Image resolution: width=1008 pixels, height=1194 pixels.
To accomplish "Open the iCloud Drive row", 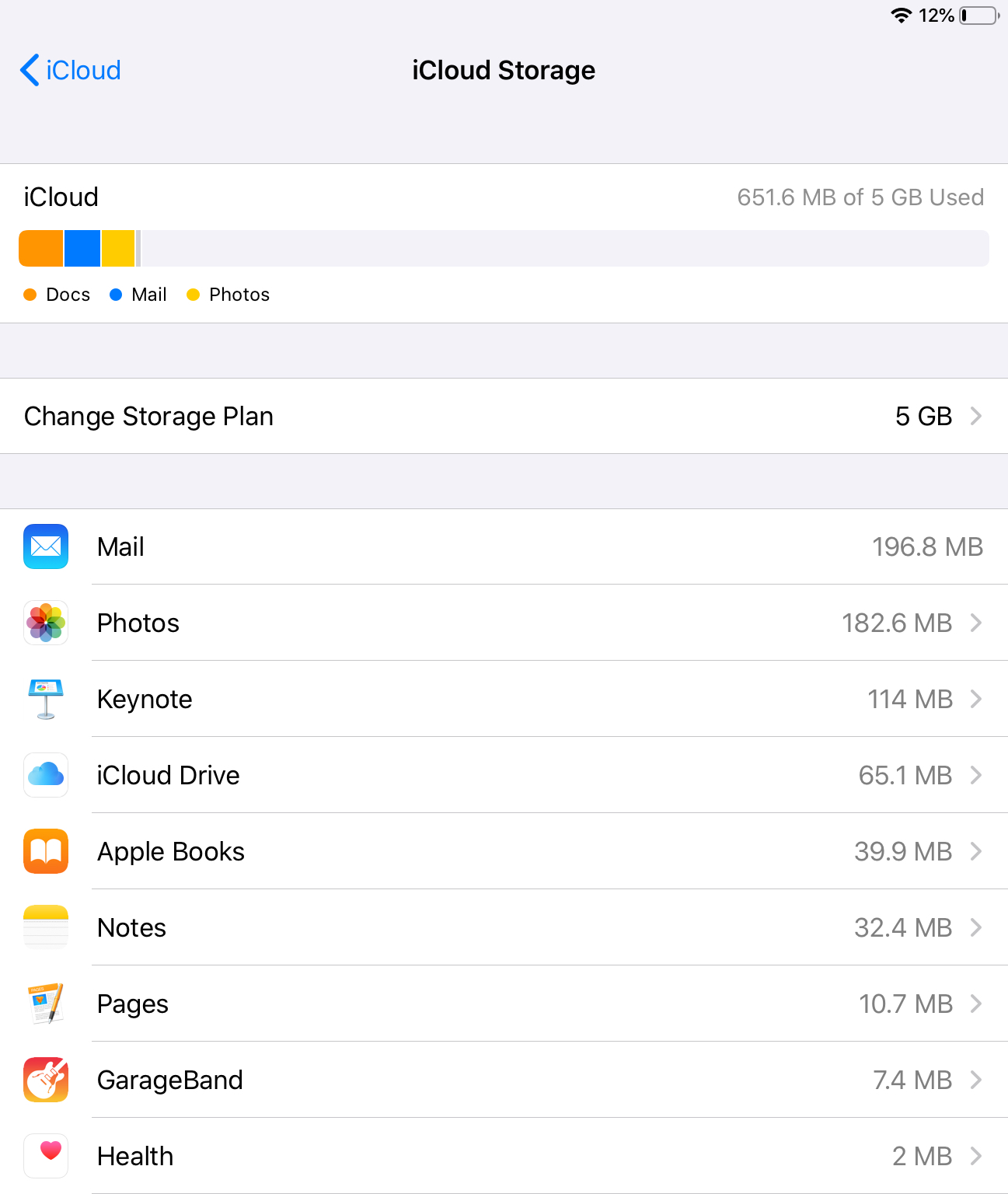I will click(504, 776).
